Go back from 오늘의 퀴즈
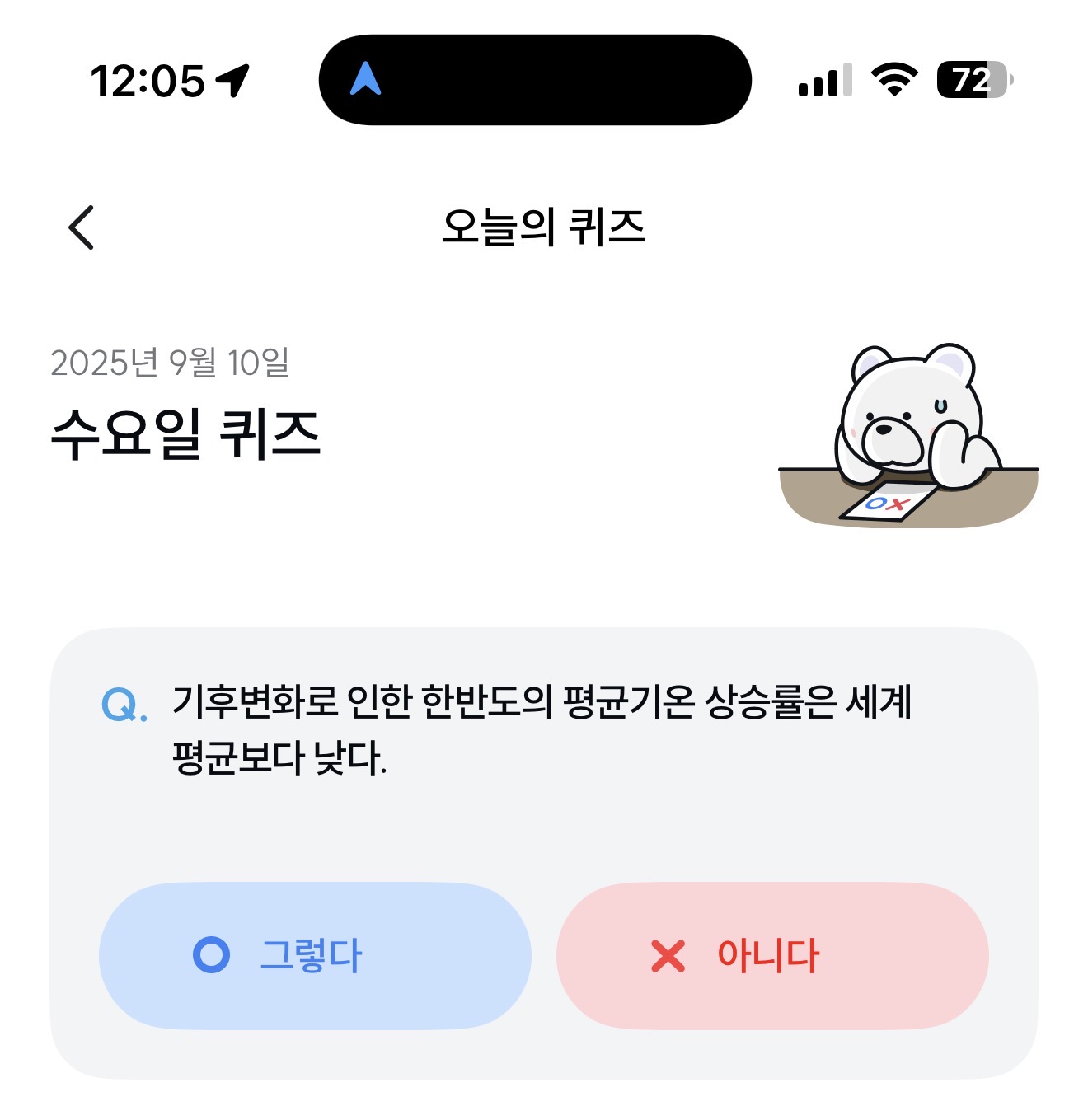 click(x=81, y=227)
